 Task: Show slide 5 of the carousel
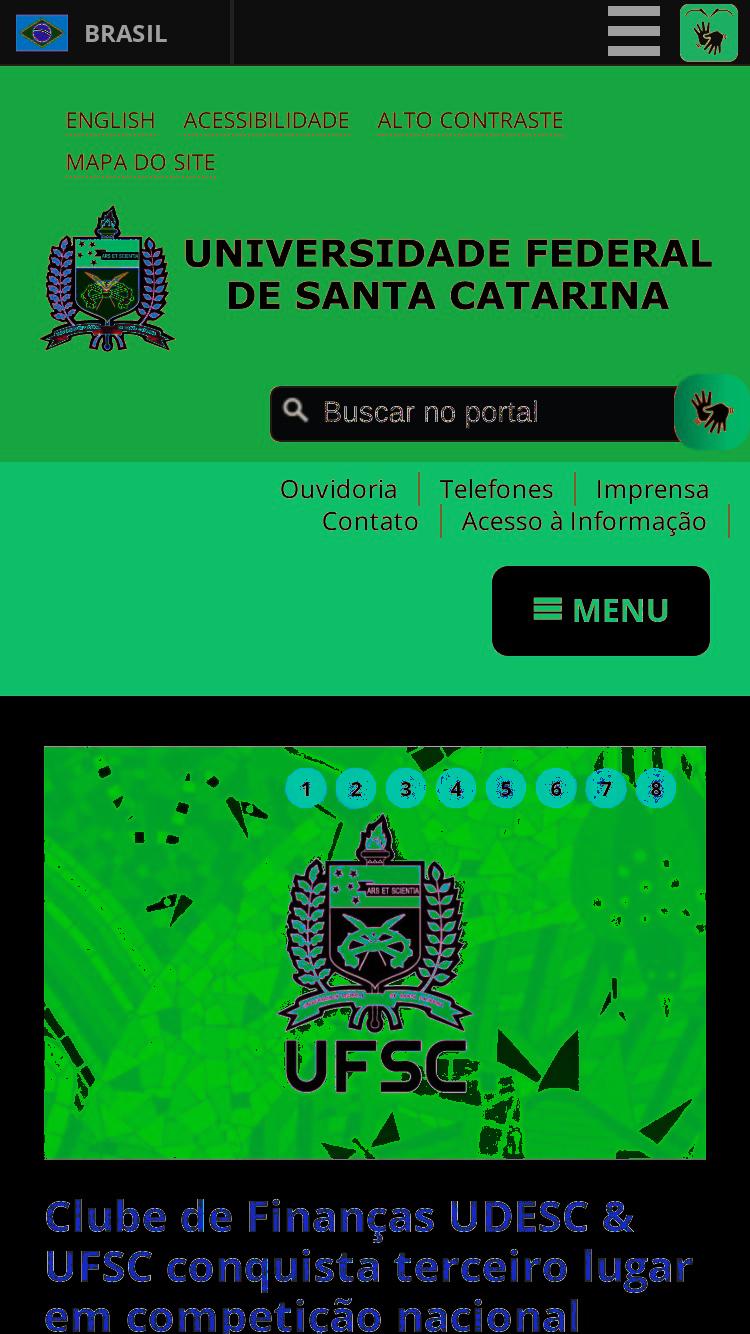[506, 789]
